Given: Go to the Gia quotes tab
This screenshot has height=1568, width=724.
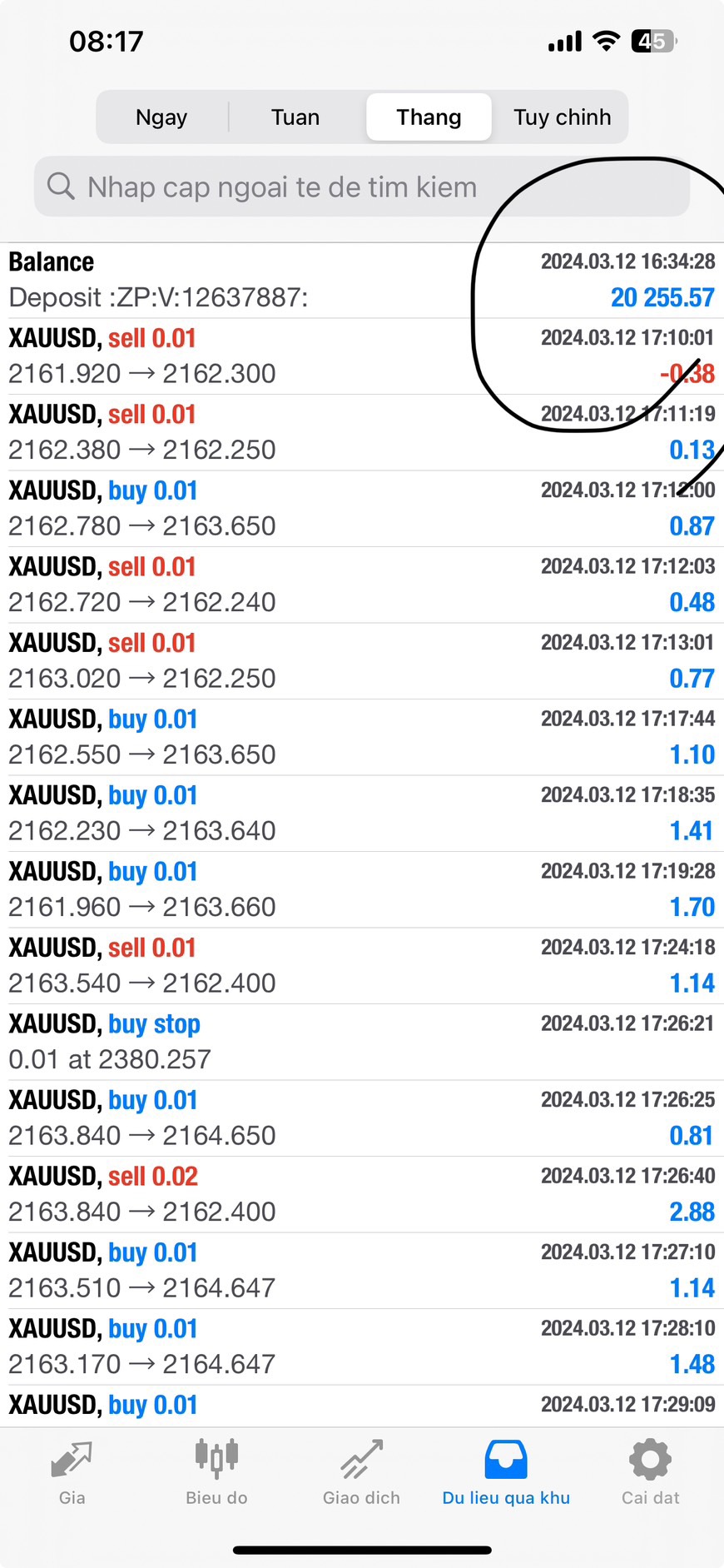Looking at the screenshot, I should (x=72, y=1473).
